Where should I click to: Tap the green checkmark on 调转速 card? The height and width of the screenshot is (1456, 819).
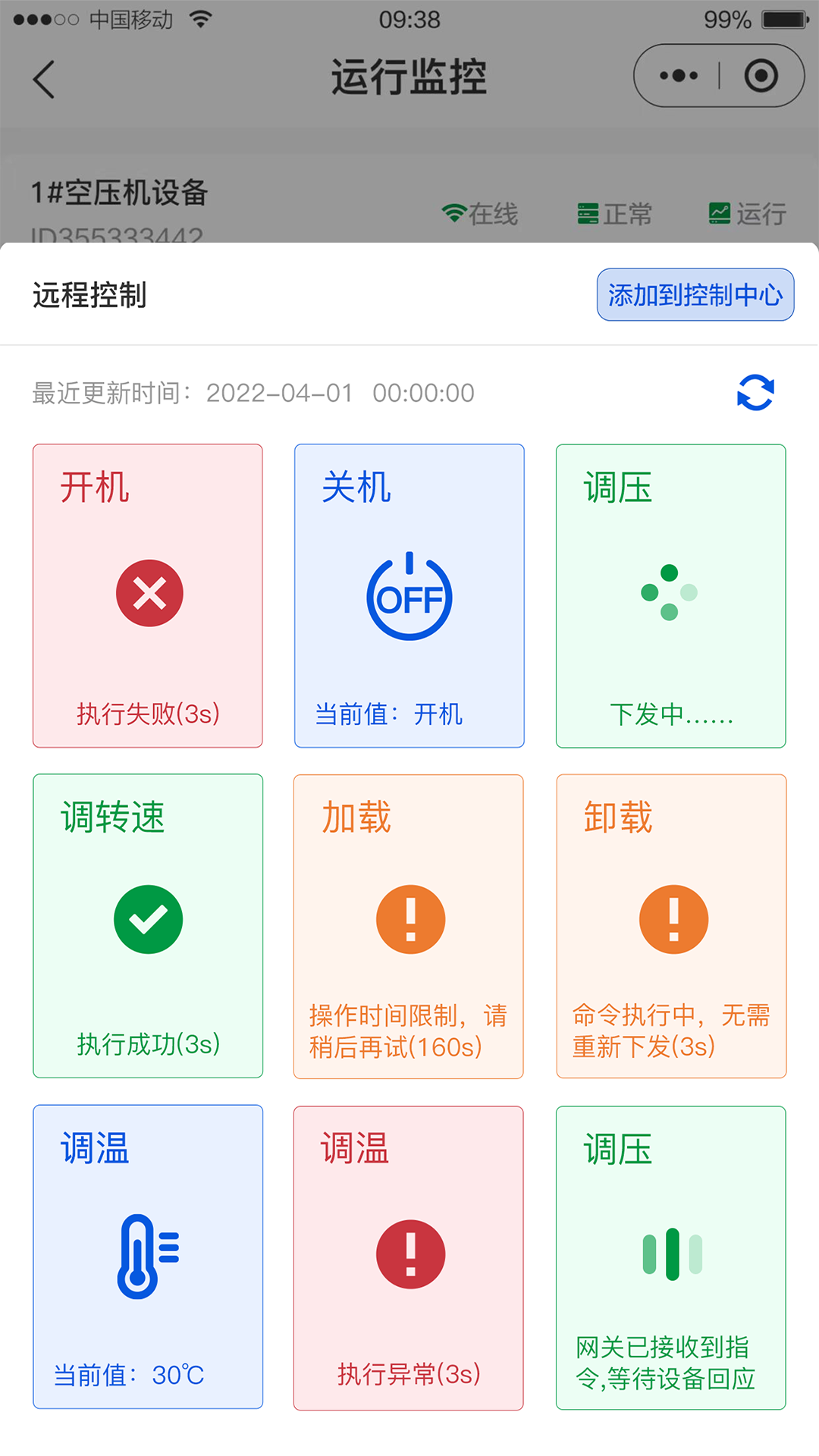point(148,918)
